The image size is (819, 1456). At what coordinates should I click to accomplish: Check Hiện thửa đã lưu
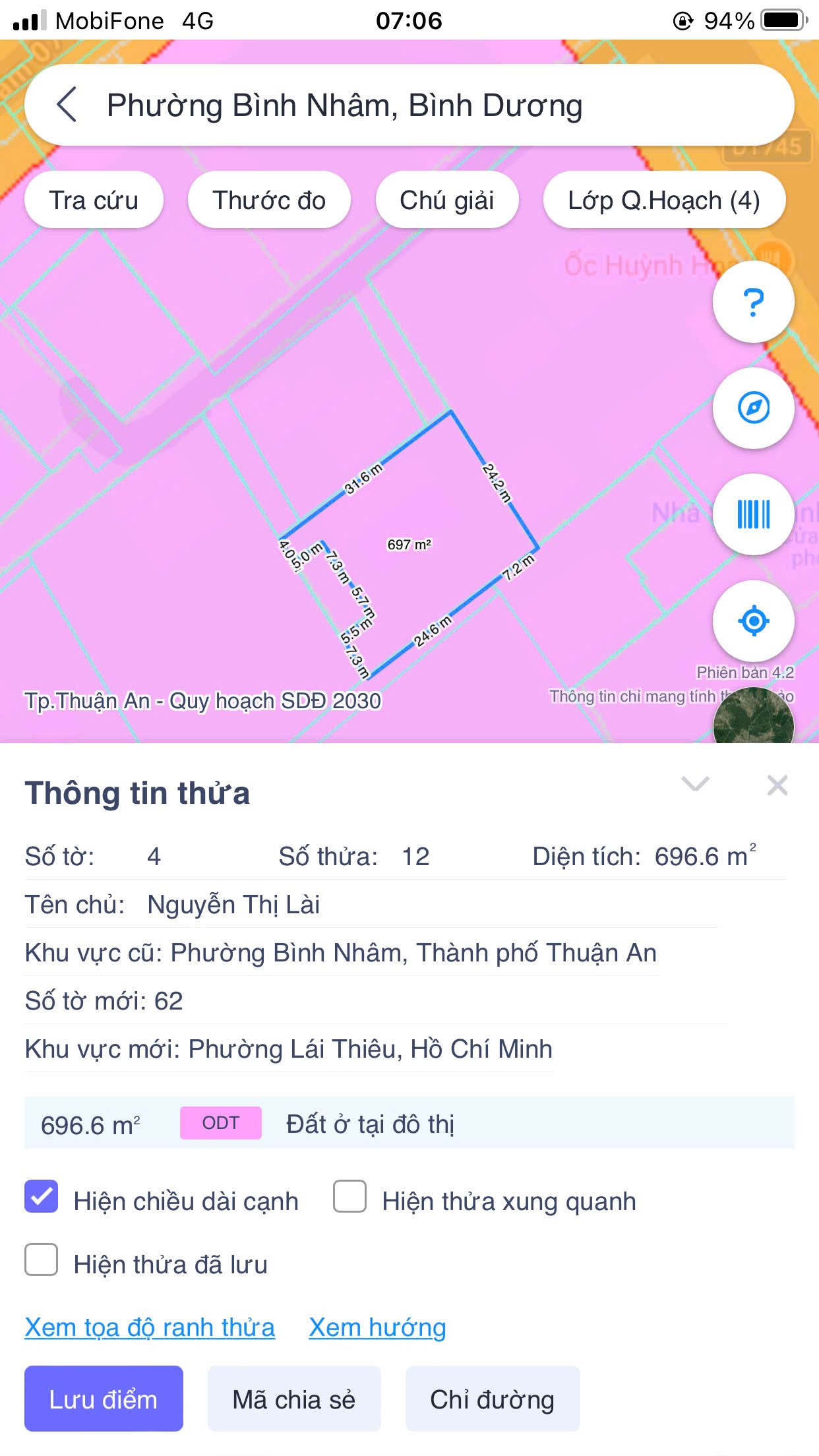(x=42, y=1259)
